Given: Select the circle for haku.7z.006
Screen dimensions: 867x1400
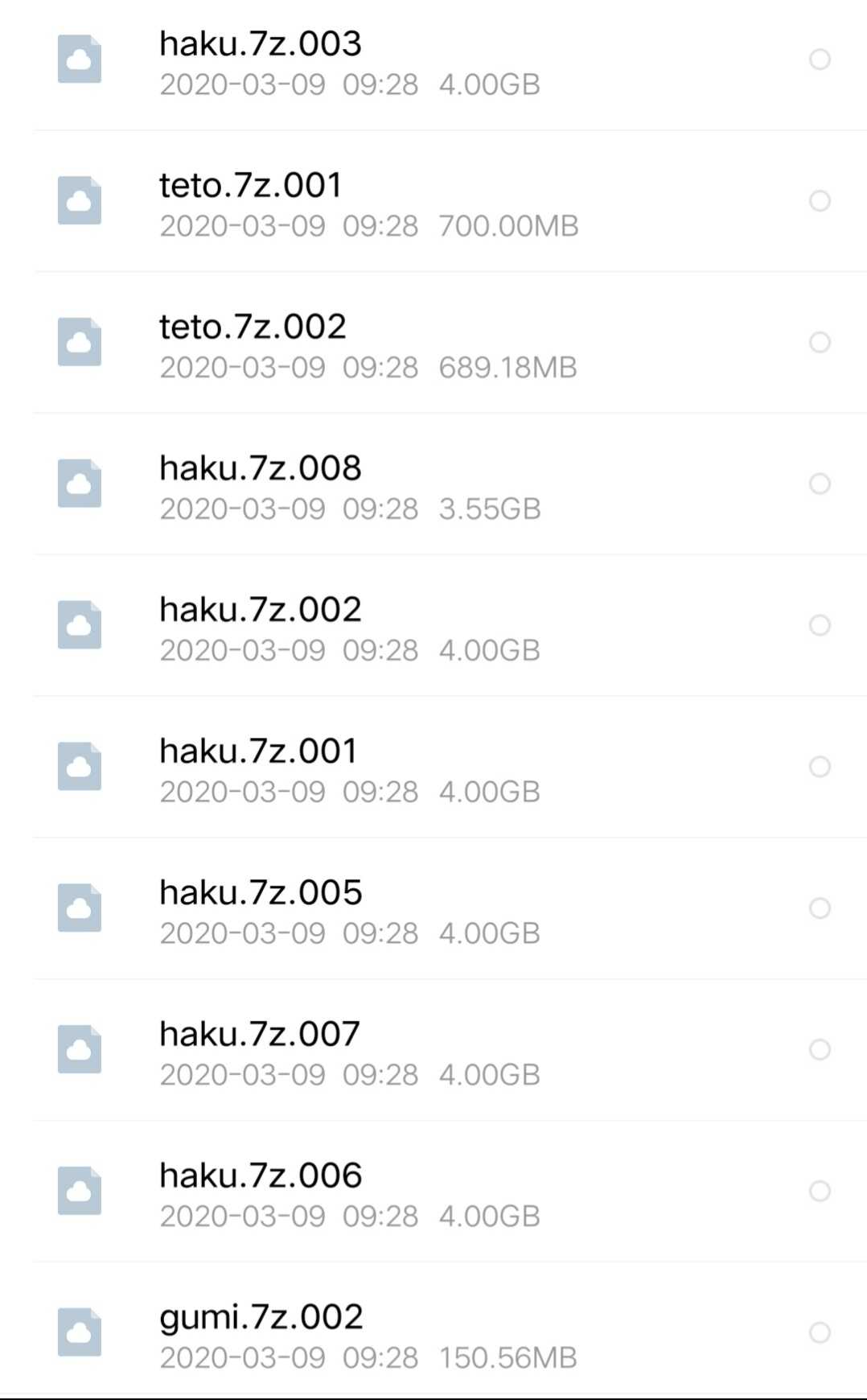Looking at the screenshot, I should pos(820,1192).
